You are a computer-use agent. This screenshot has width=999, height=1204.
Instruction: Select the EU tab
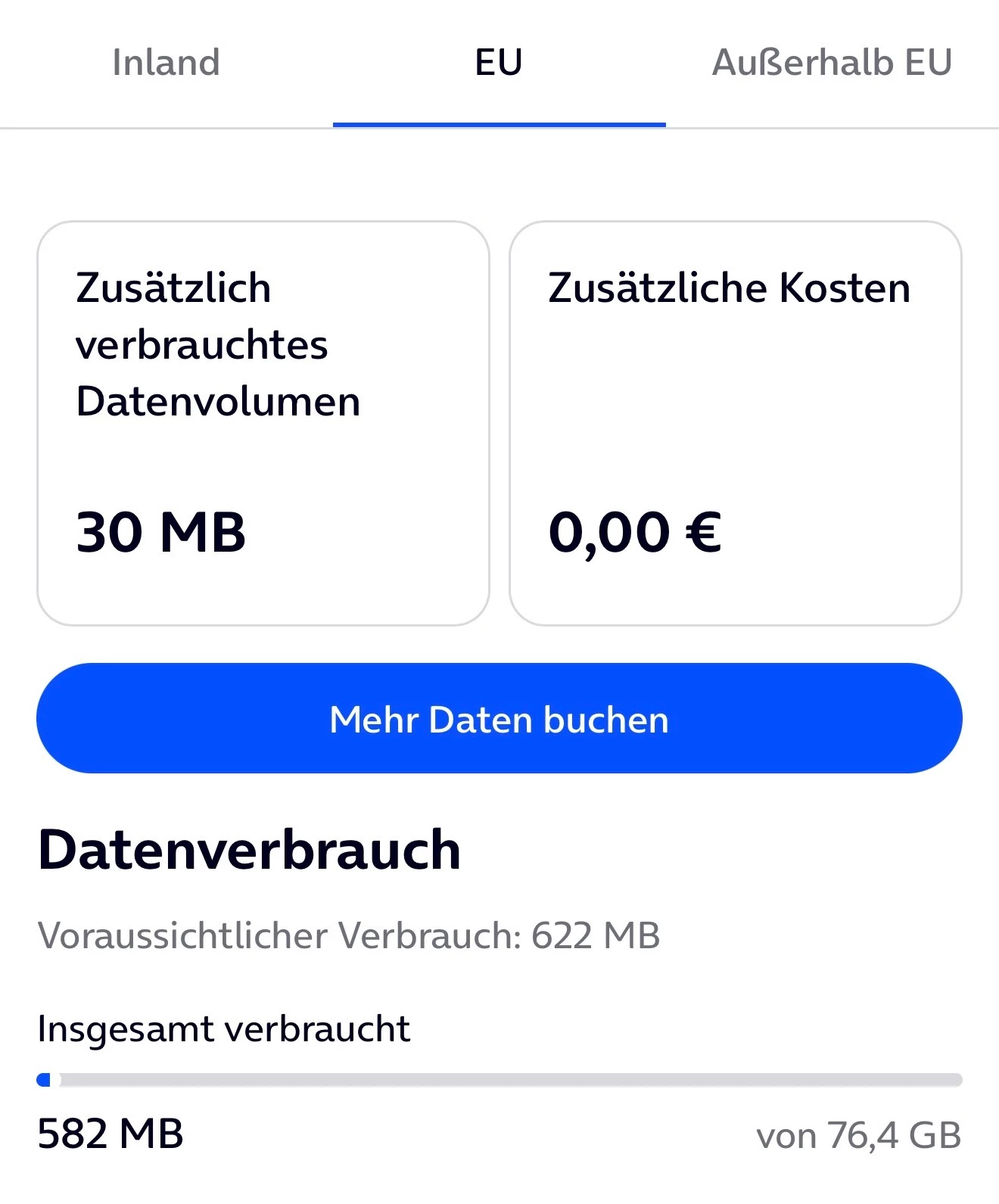tap(499, 63)
